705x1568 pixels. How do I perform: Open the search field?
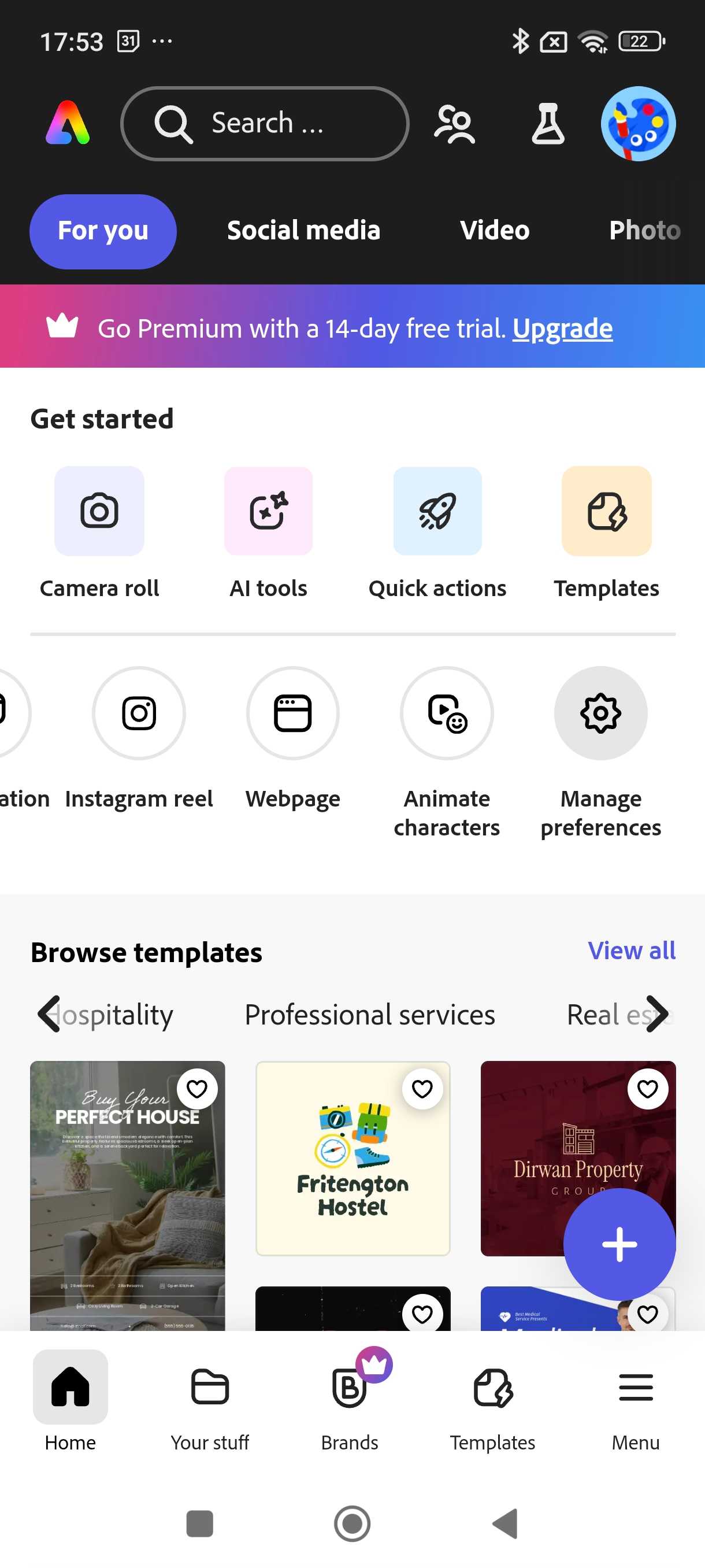coord(265,124)
